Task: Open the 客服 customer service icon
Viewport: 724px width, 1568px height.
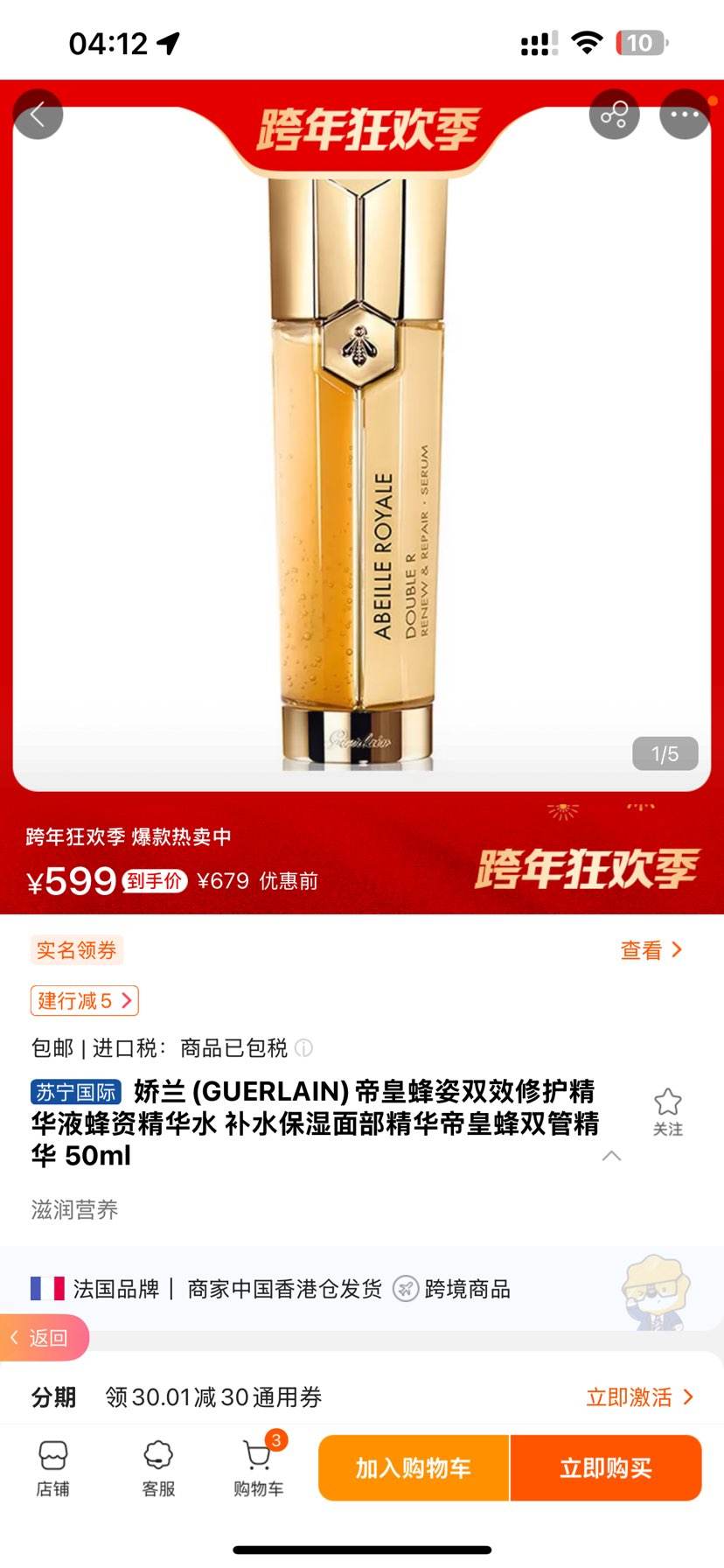Action: click(x=156, y=1468)
